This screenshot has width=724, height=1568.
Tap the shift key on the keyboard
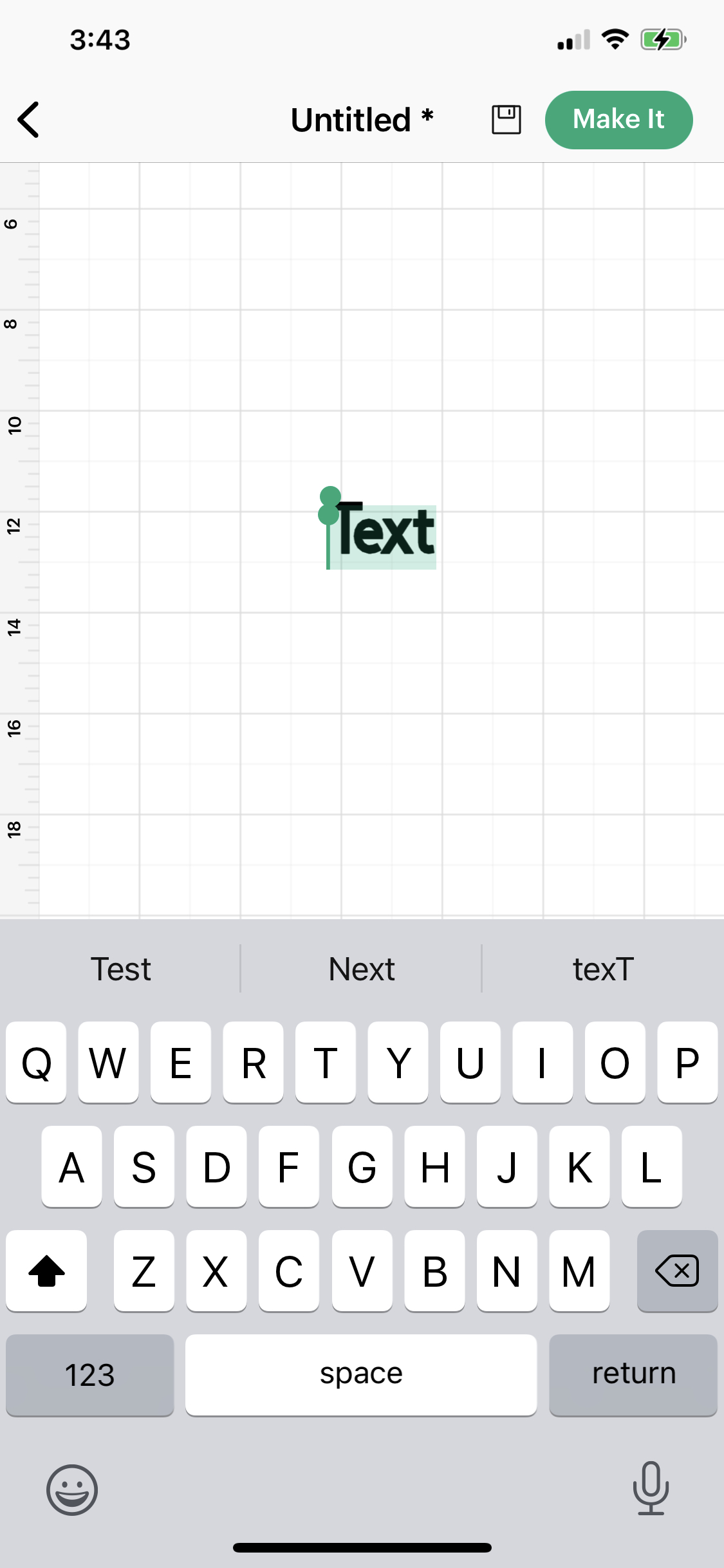[x=46, y=1271]
